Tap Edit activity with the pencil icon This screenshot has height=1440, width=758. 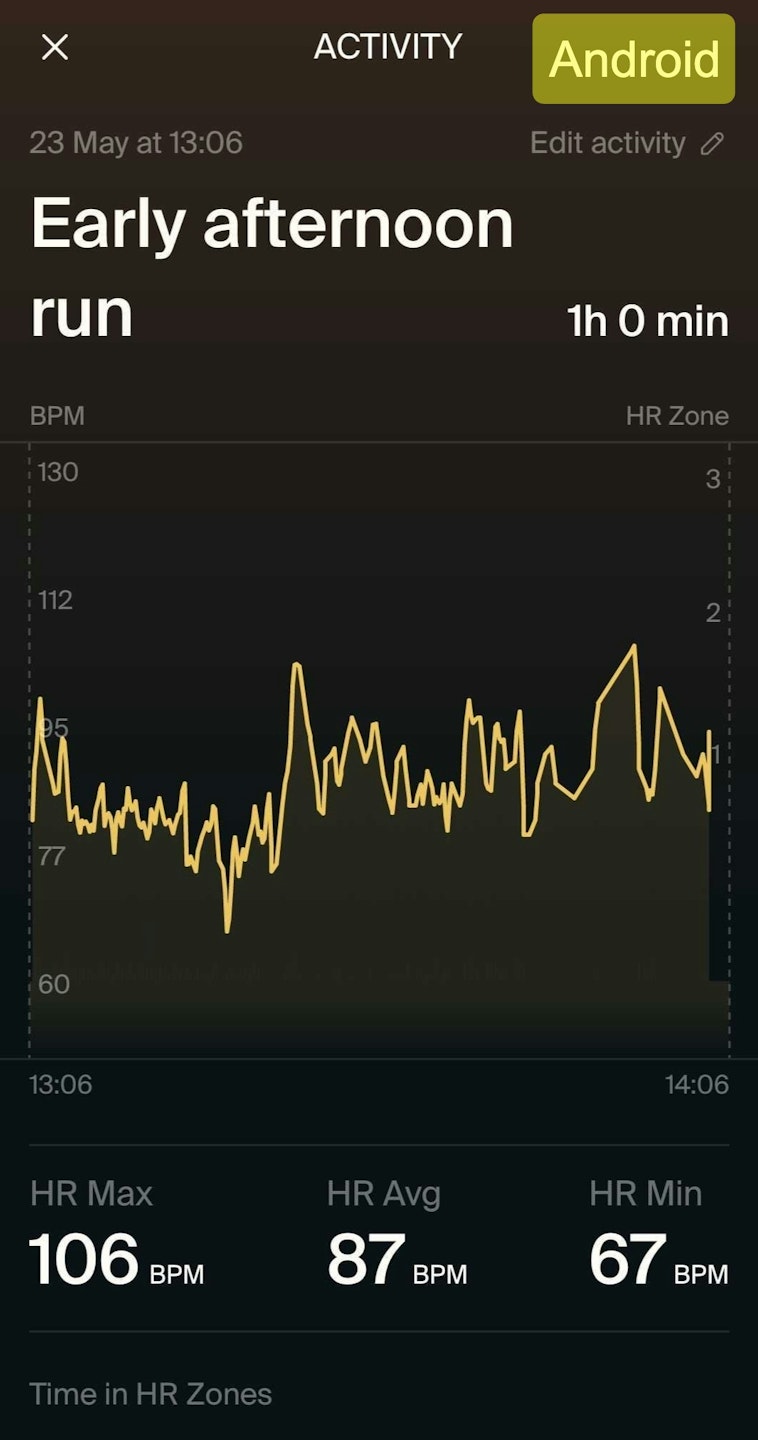coord(626,143)
